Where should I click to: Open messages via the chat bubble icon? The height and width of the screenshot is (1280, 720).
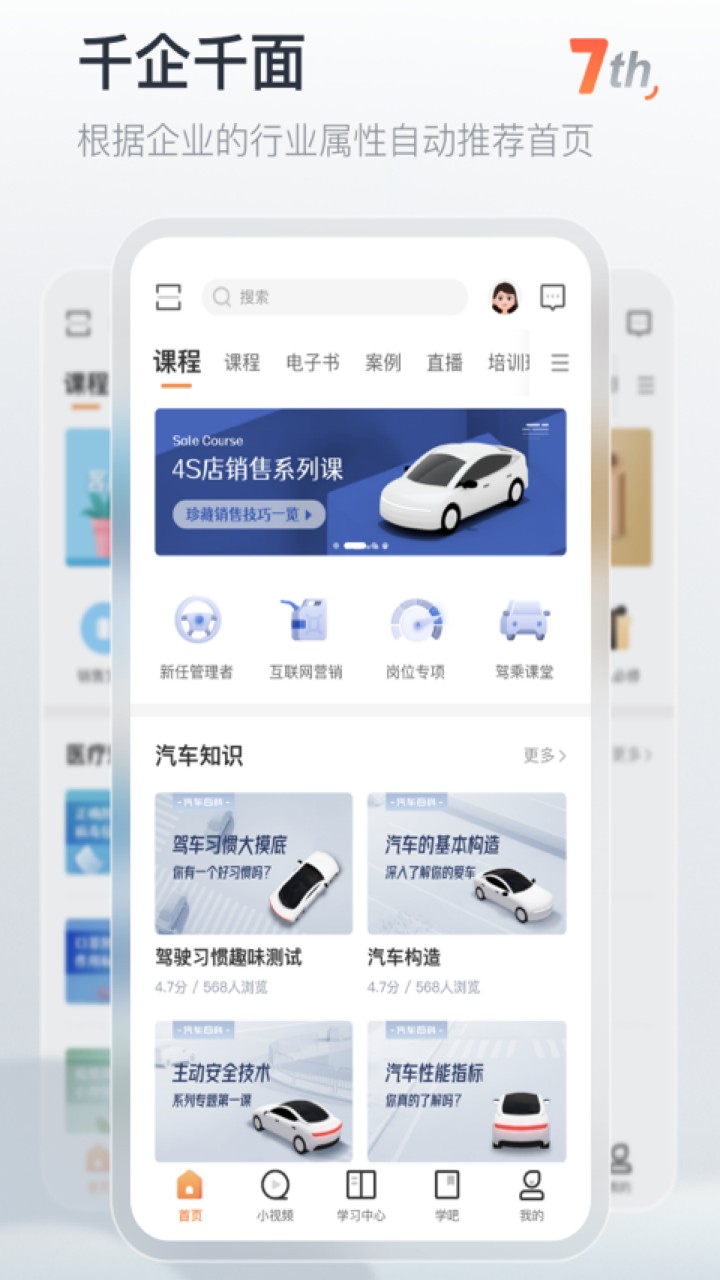(x=551, y=297)
